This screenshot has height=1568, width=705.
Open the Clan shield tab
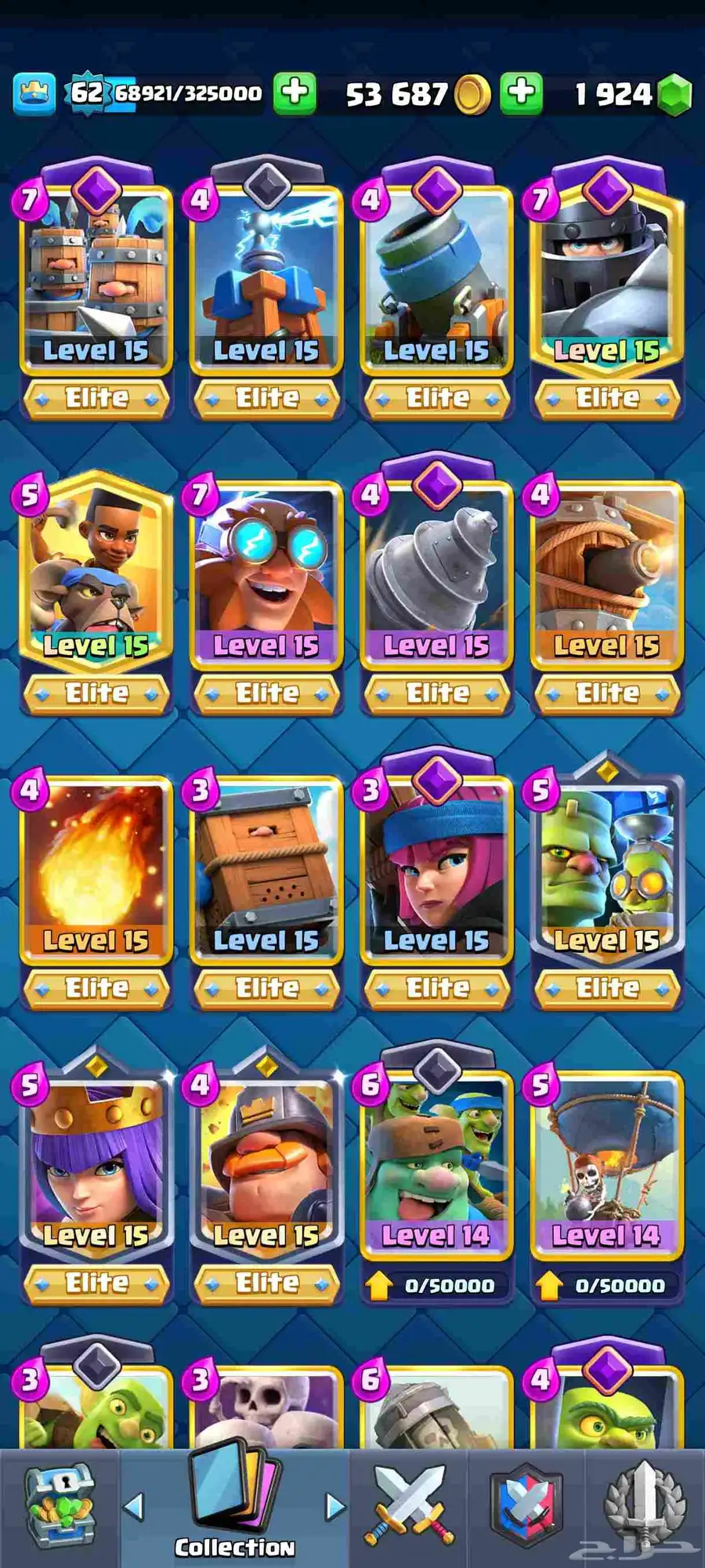pos(527,1506)
